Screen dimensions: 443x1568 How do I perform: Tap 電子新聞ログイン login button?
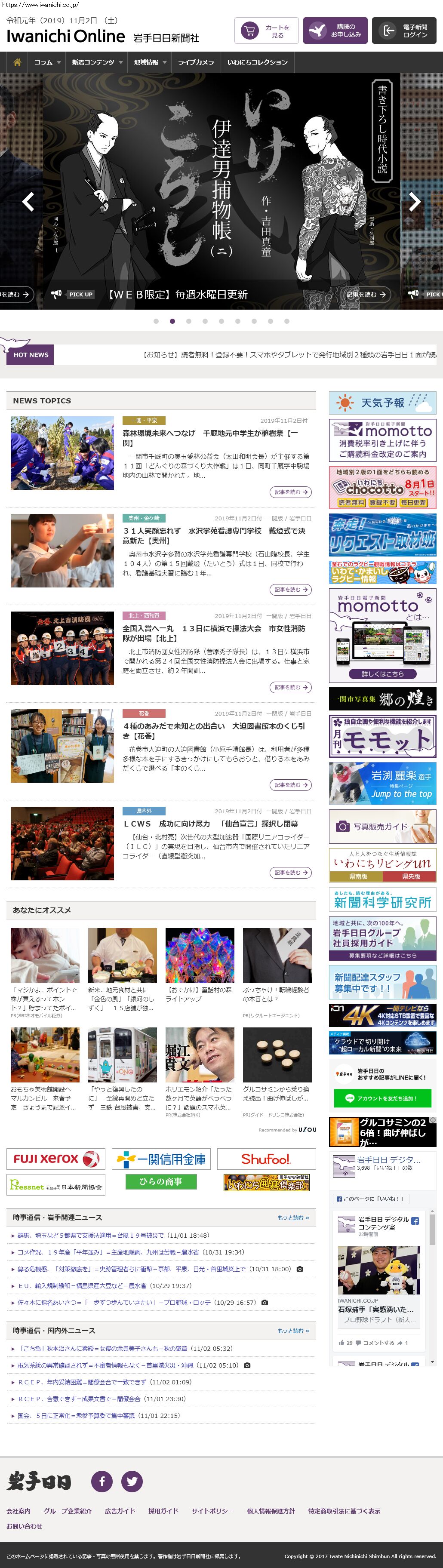pyautogui.click(x=403, y=31)
